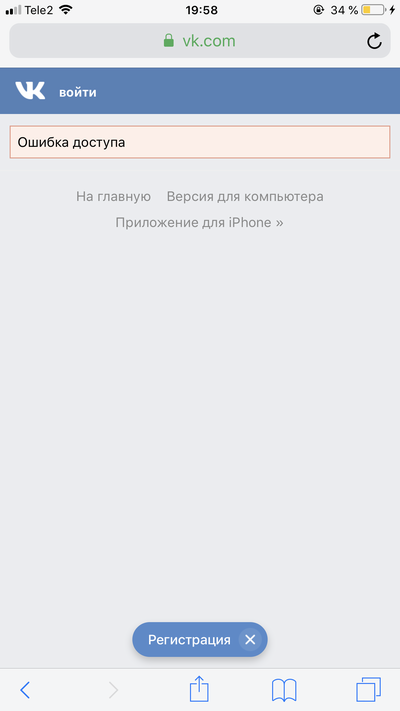Go back in Safari
Screen dimensions: 400x711
click(25, 690)
